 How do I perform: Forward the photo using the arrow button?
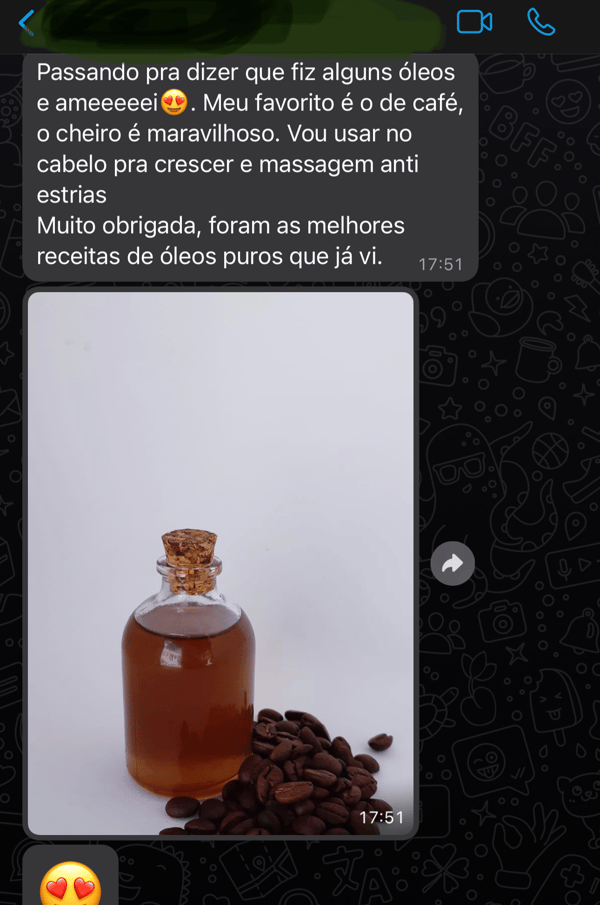[452, 564]
